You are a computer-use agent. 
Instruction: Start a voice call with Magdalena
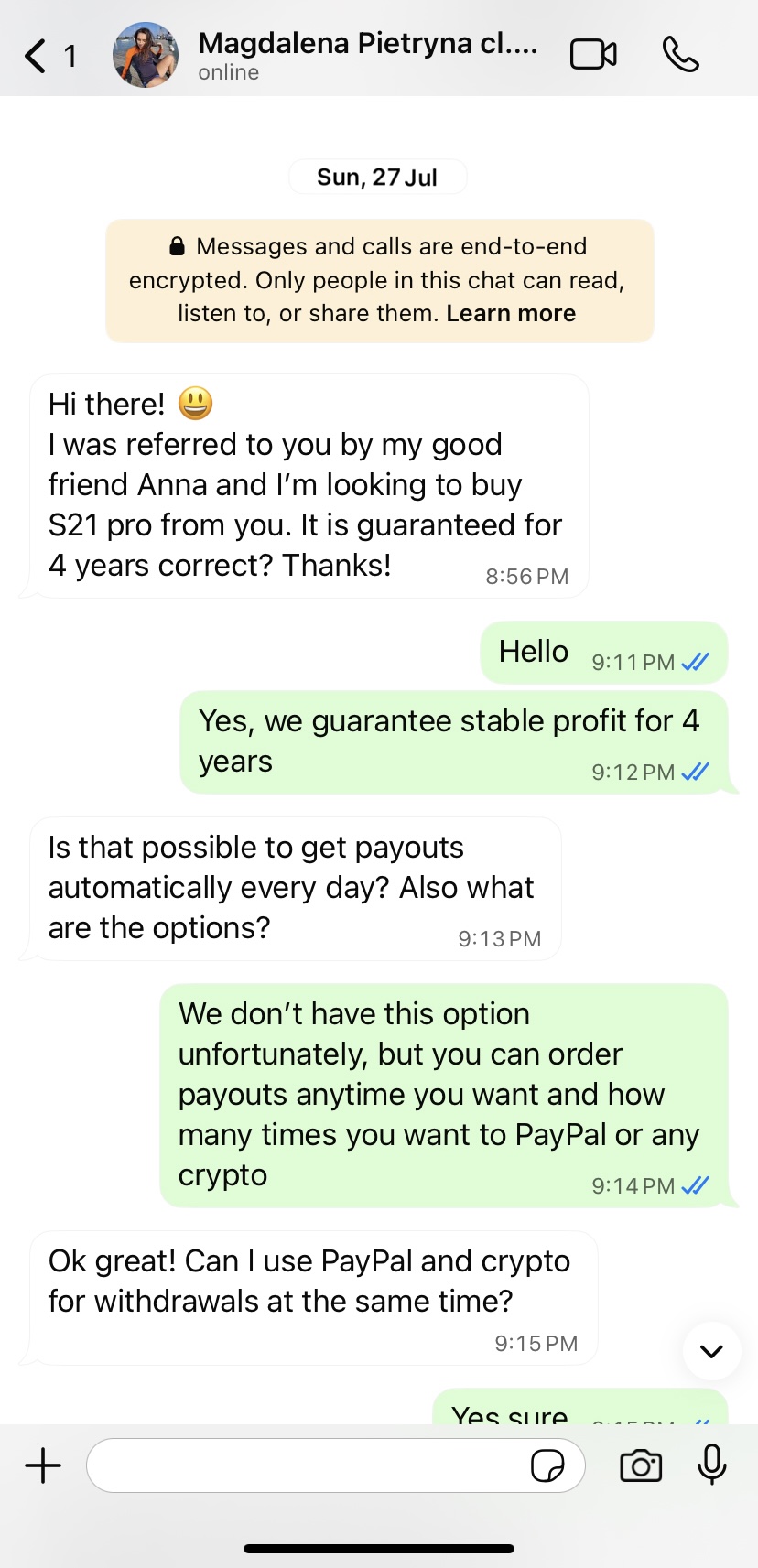(680, 55)
